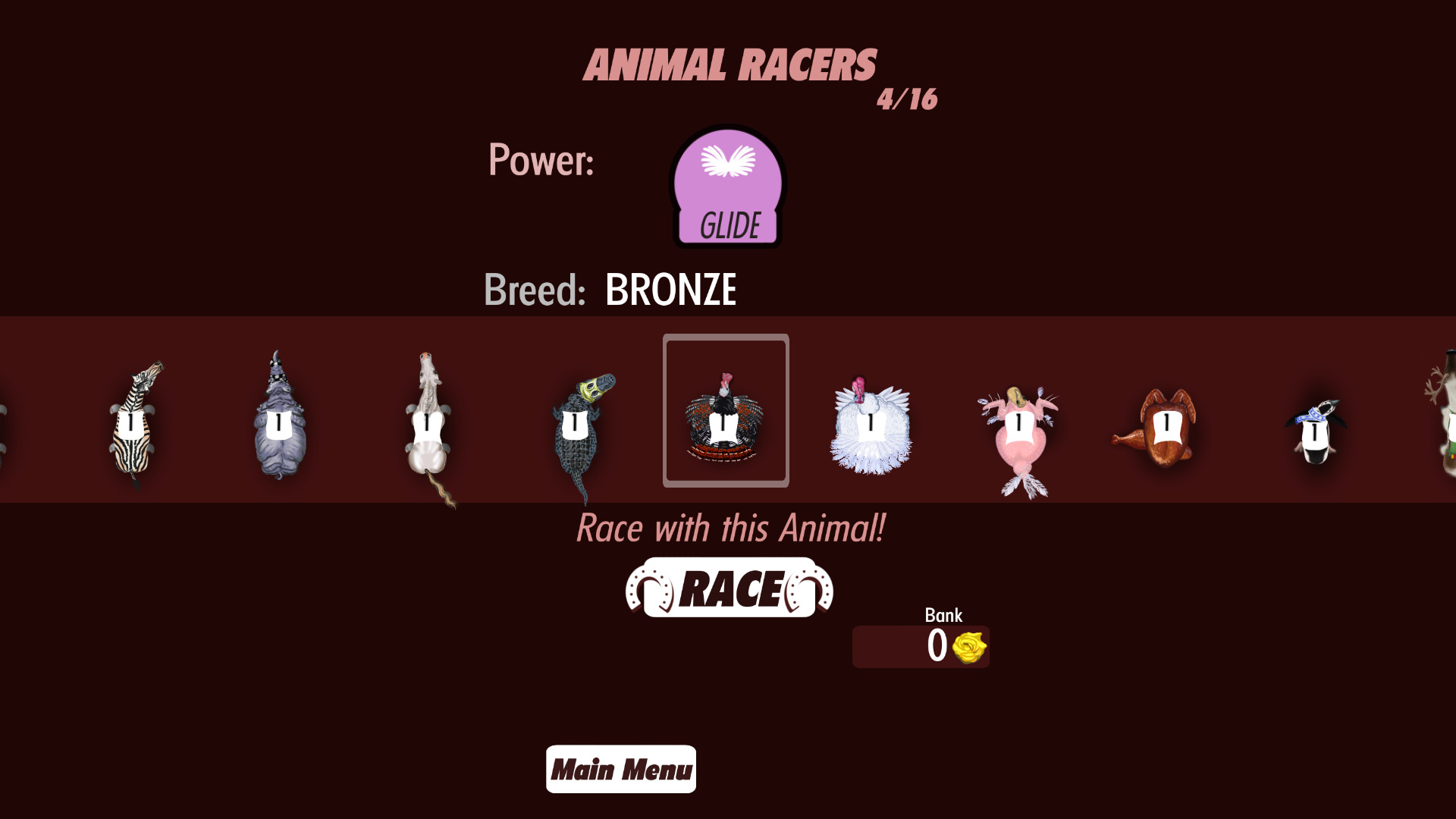Select the zebra racer
This screenshot has width=1456, height=819.
(x=134, y=425)
